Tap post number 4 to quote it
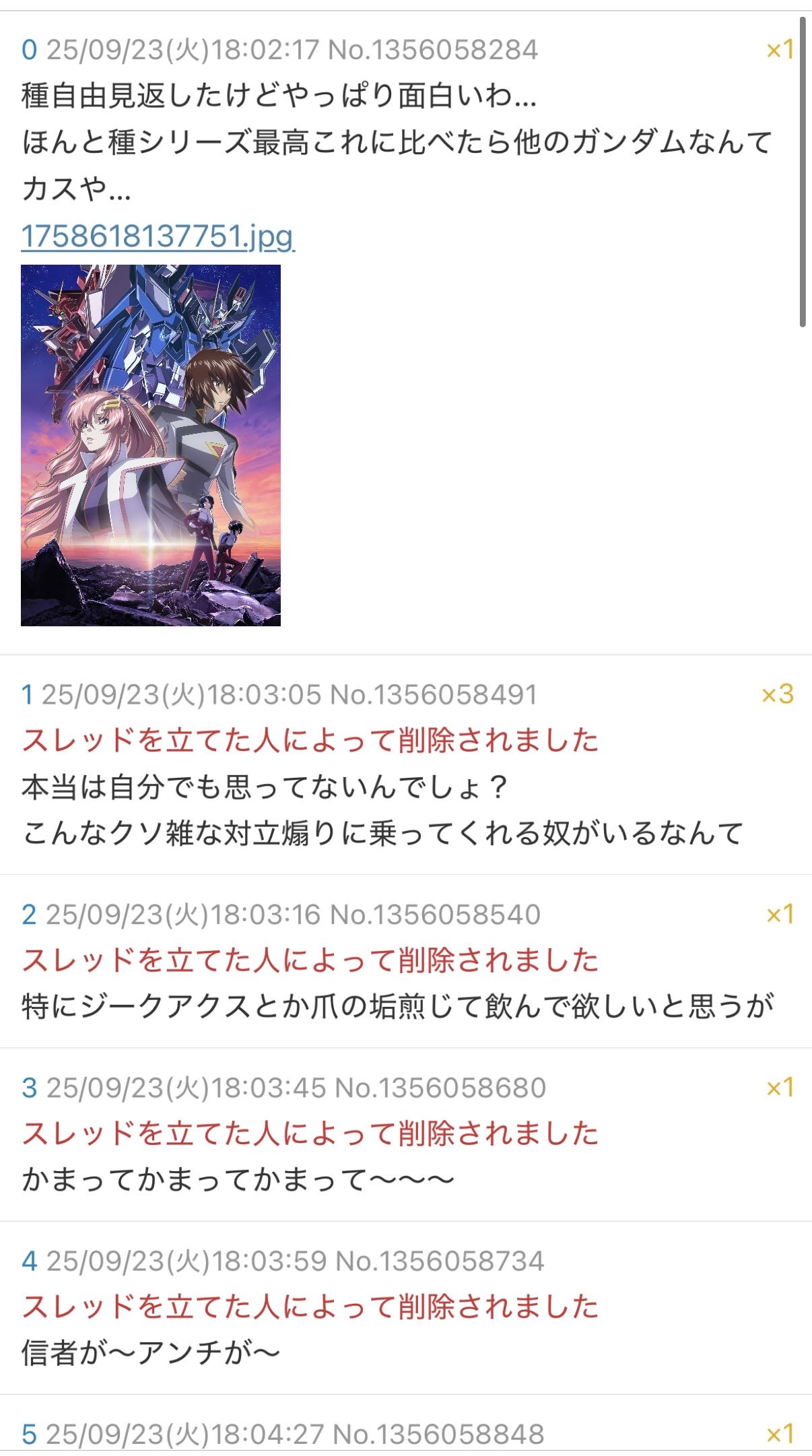This screenshot has width=812, height=1456. 29,1261
